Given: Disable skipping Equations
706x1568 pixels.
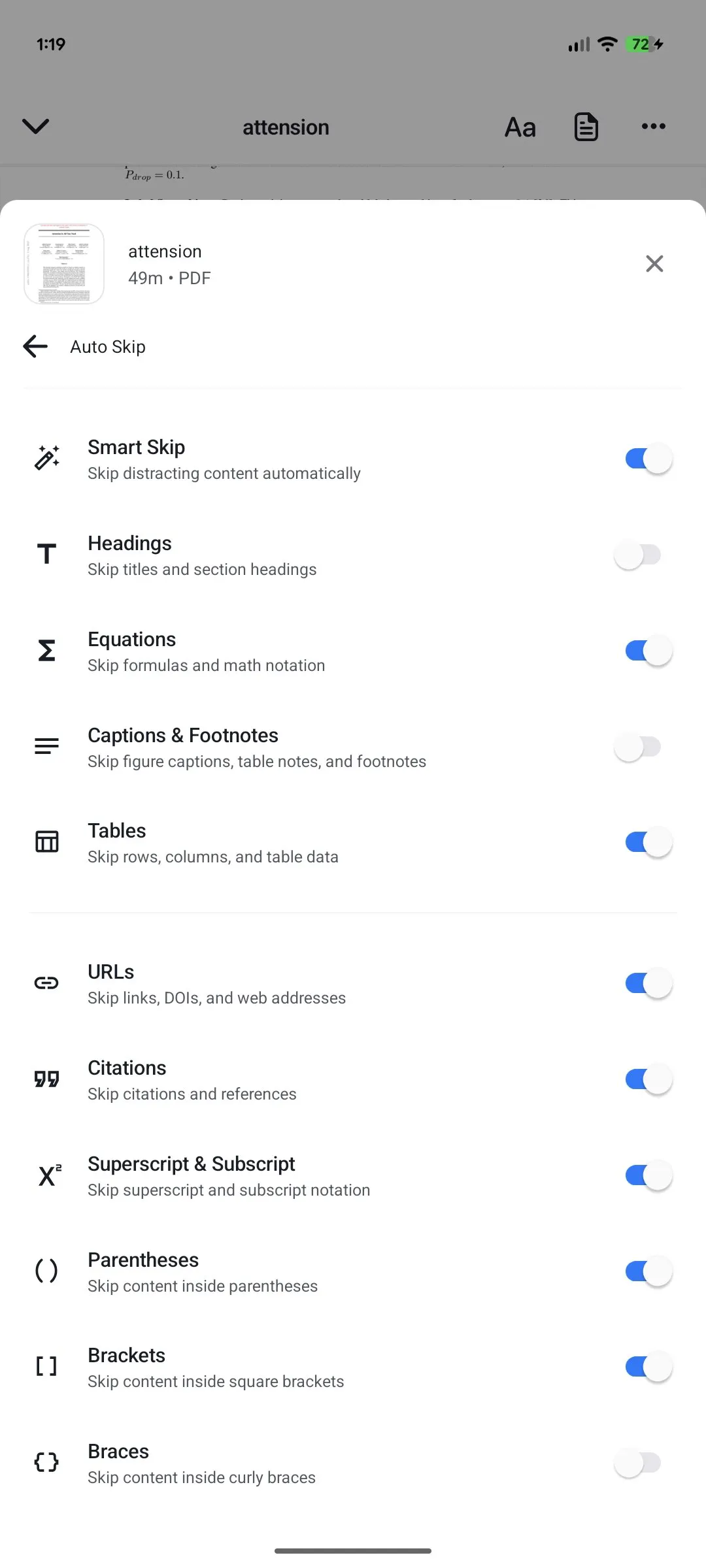Looking at the screenshot, I should 648,651.
